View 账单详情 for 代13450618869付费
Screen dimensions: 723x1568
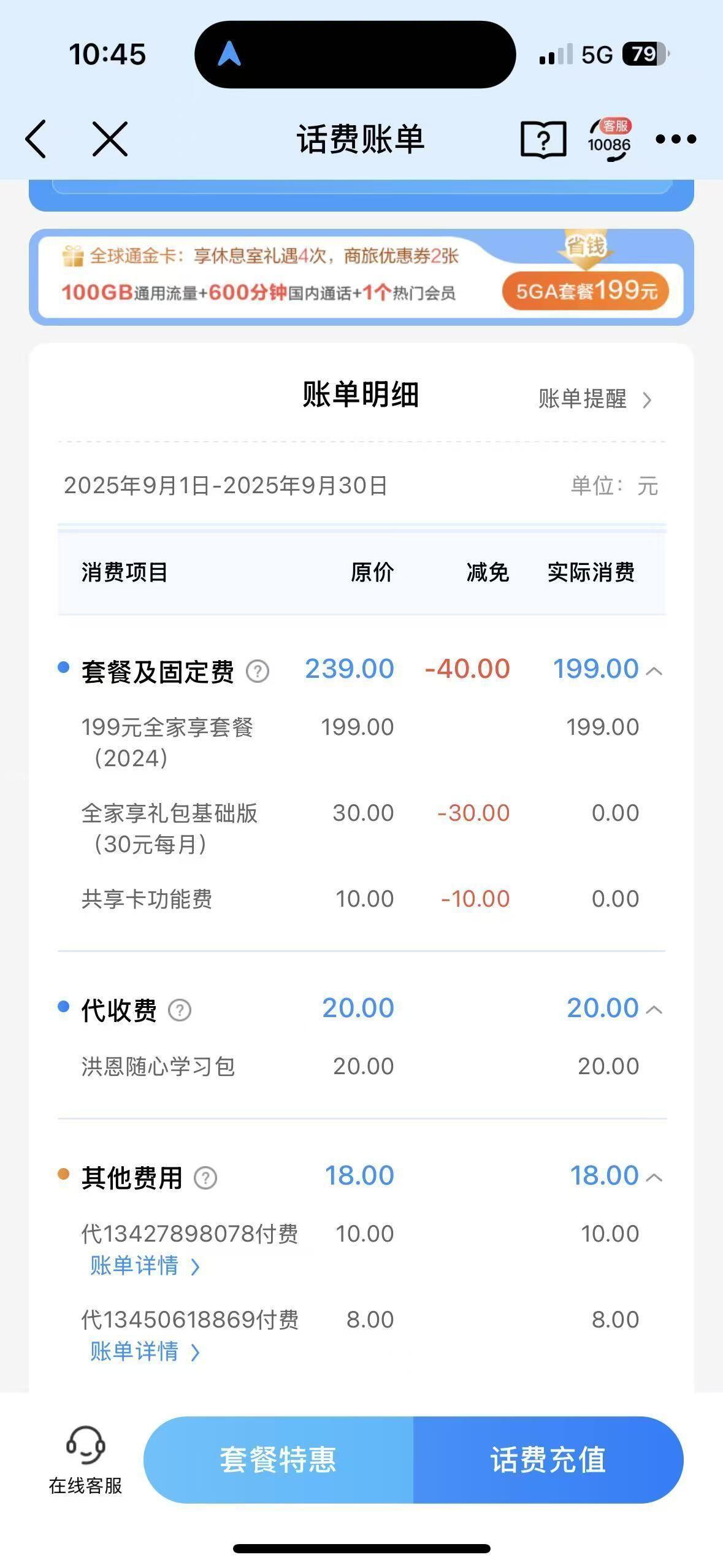(x=145, y=1351)
